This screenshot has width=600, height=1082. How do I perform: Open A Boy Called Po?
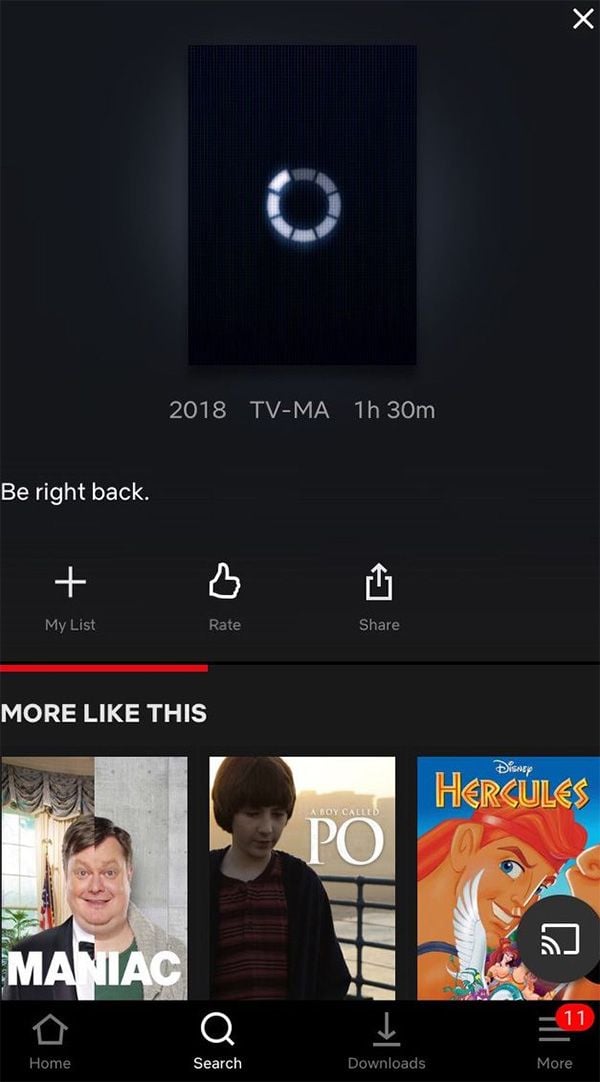302,877
